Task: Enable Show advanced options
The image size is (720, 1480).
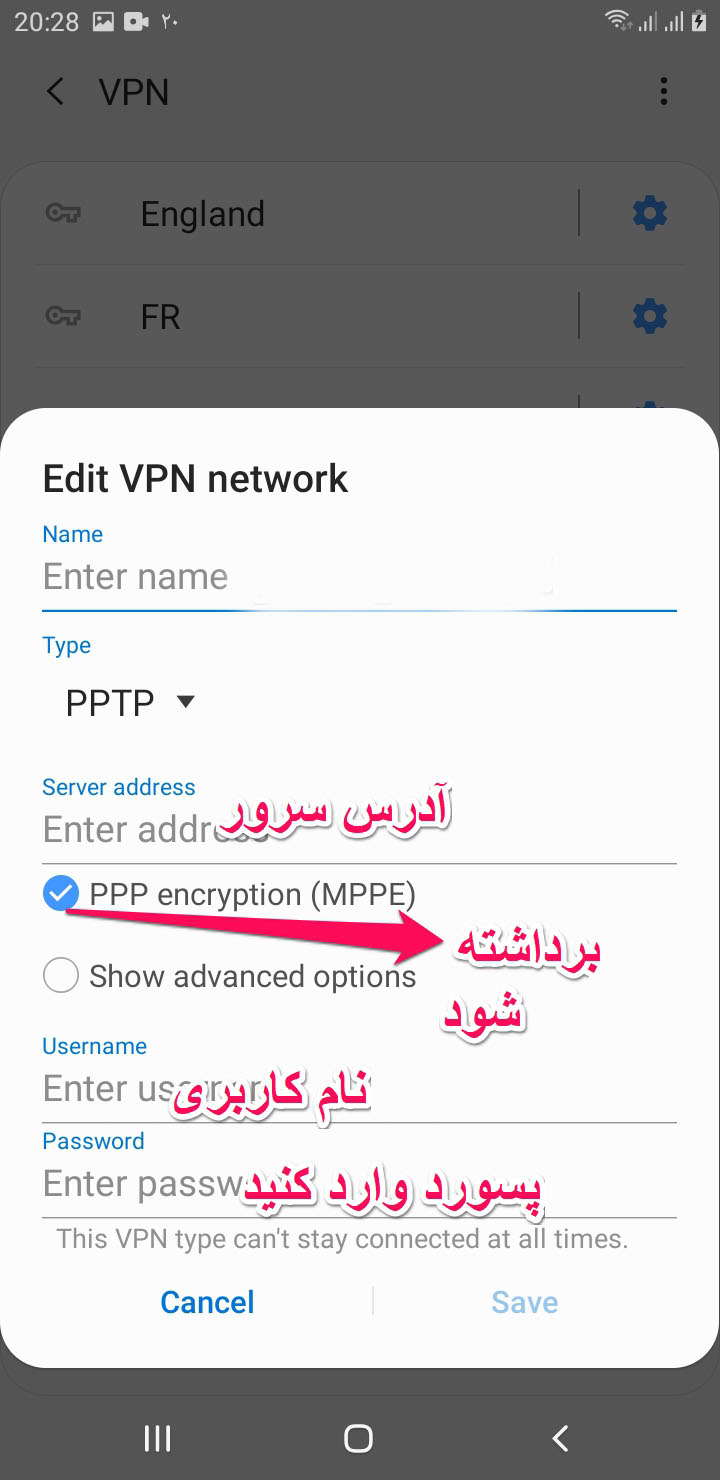Action: (61, 976)
